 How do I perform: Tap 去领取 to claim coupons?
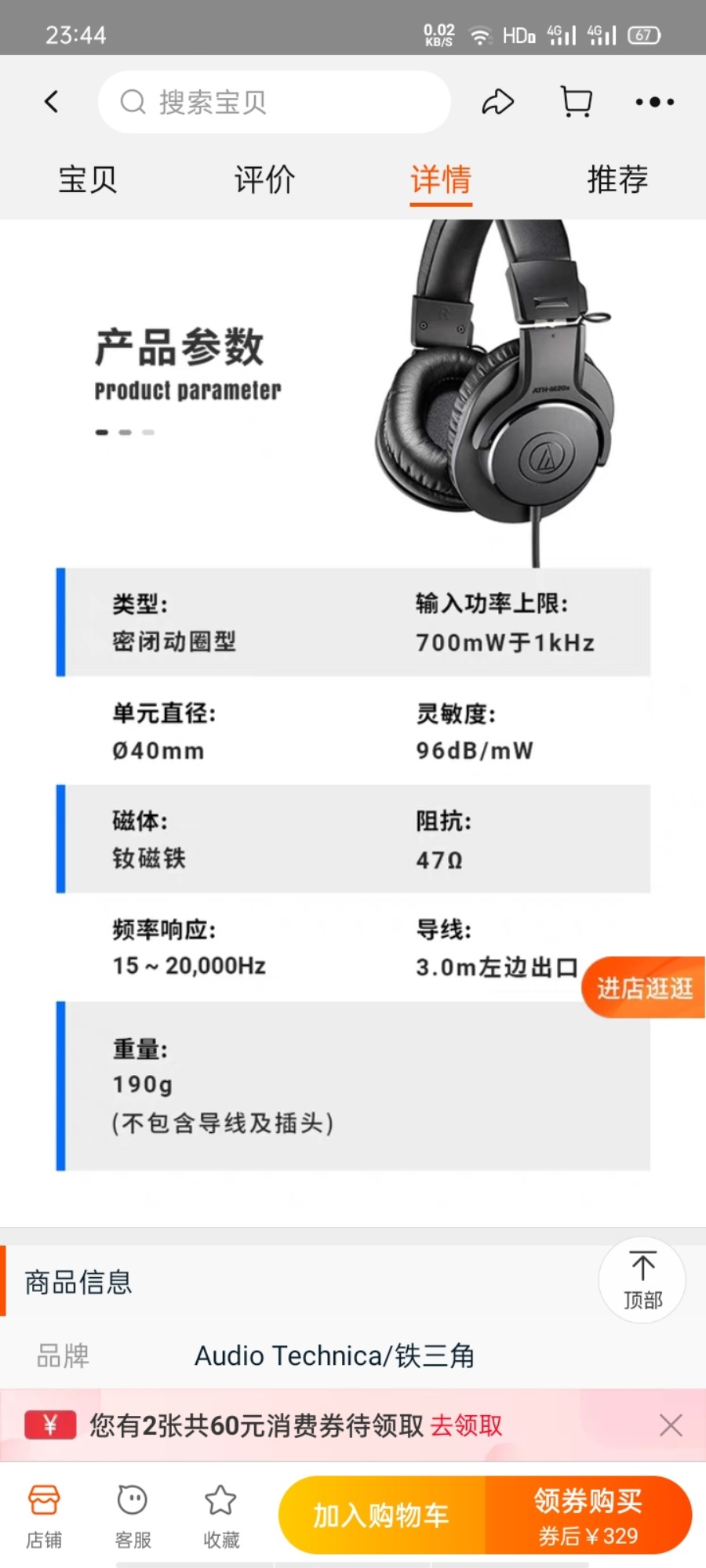[x=466, y=1425]
